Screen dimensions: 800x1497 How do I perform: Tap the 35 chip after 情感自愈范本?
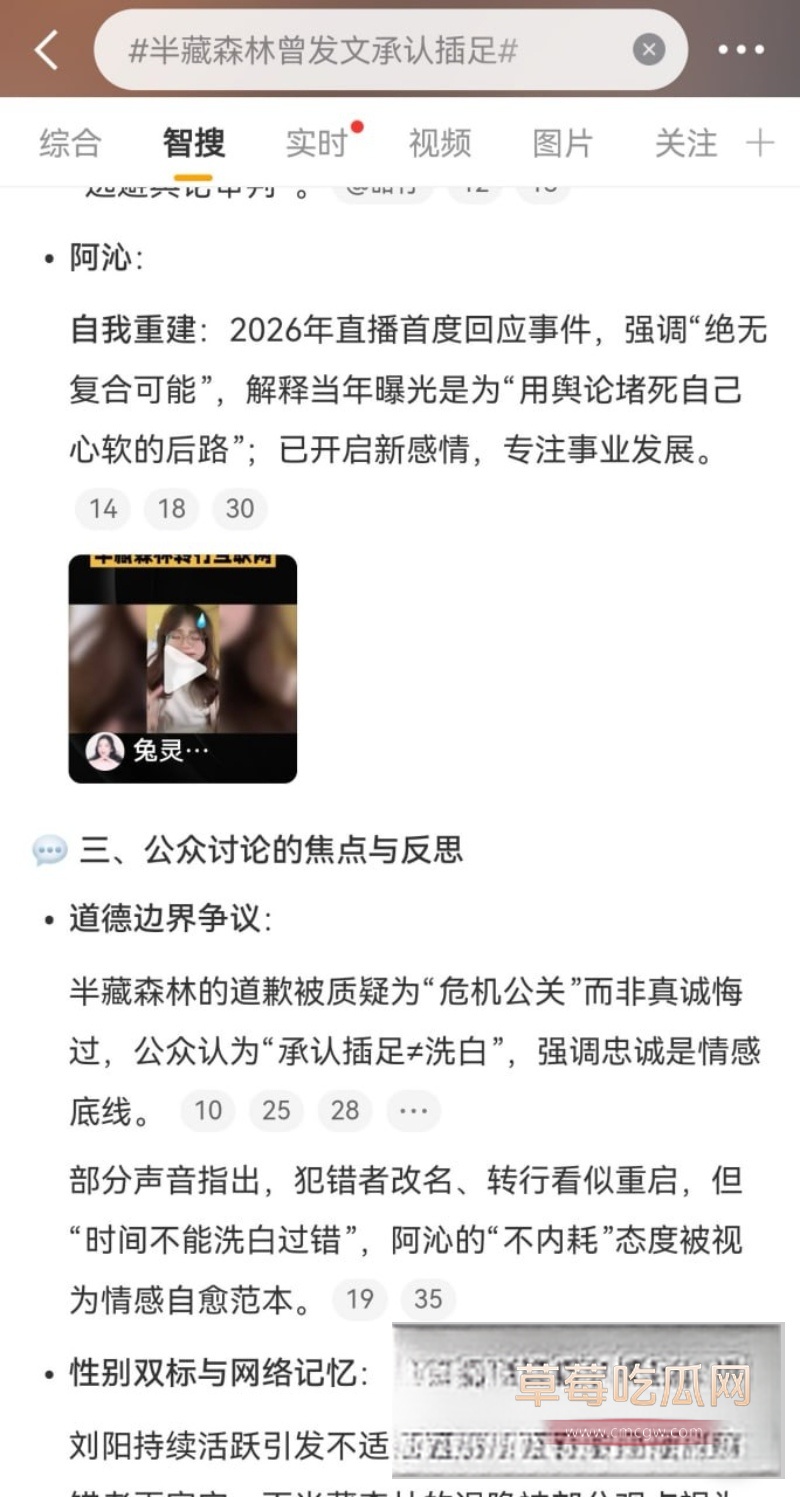[x=428, y=1299]
